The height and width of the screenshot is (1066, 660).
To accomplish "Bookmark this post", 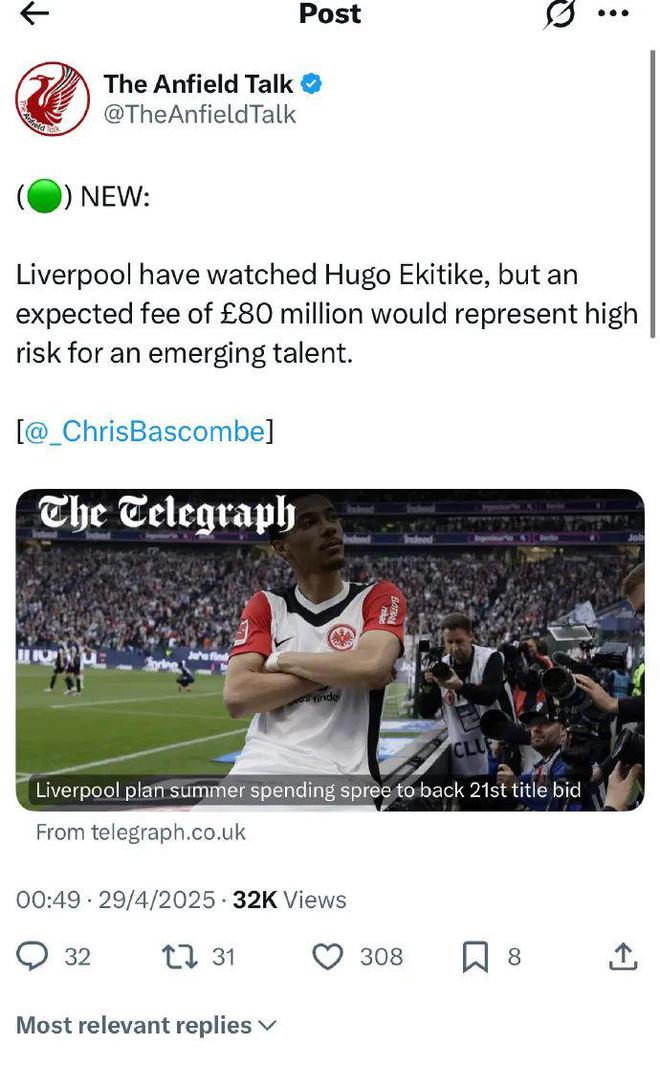I will click(x=475, y=958).
